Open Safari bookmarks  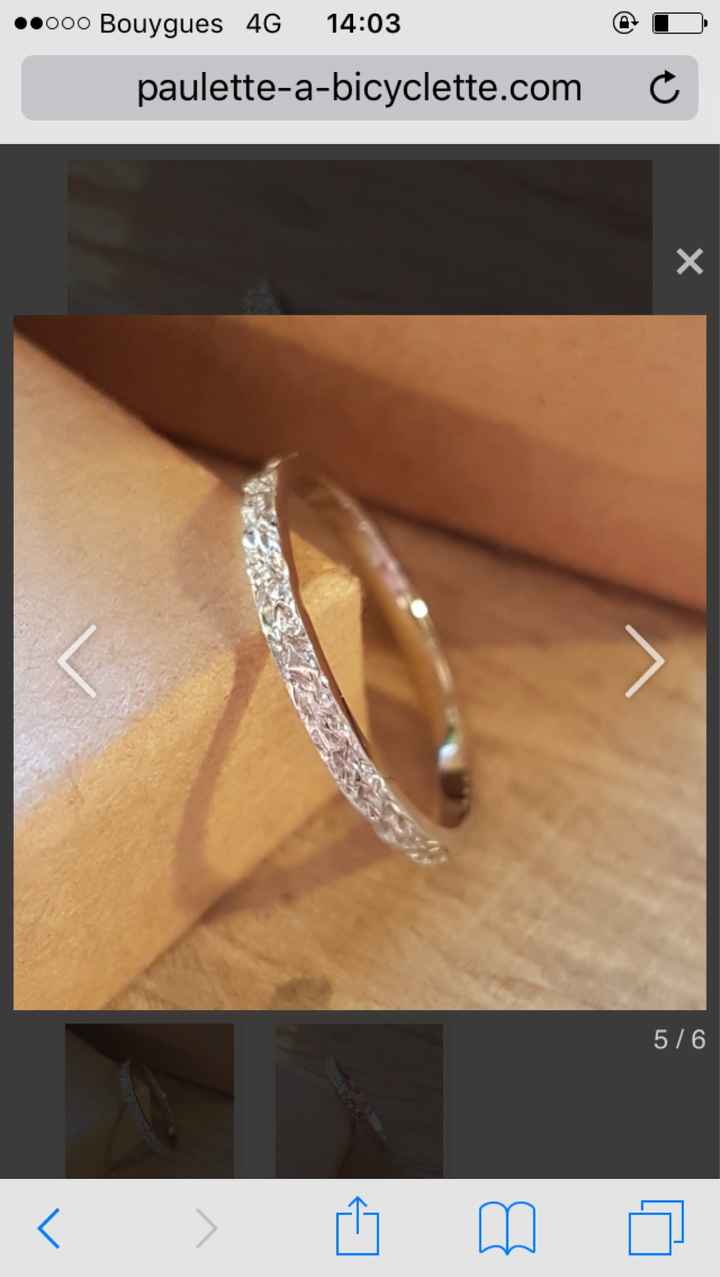507,1227
